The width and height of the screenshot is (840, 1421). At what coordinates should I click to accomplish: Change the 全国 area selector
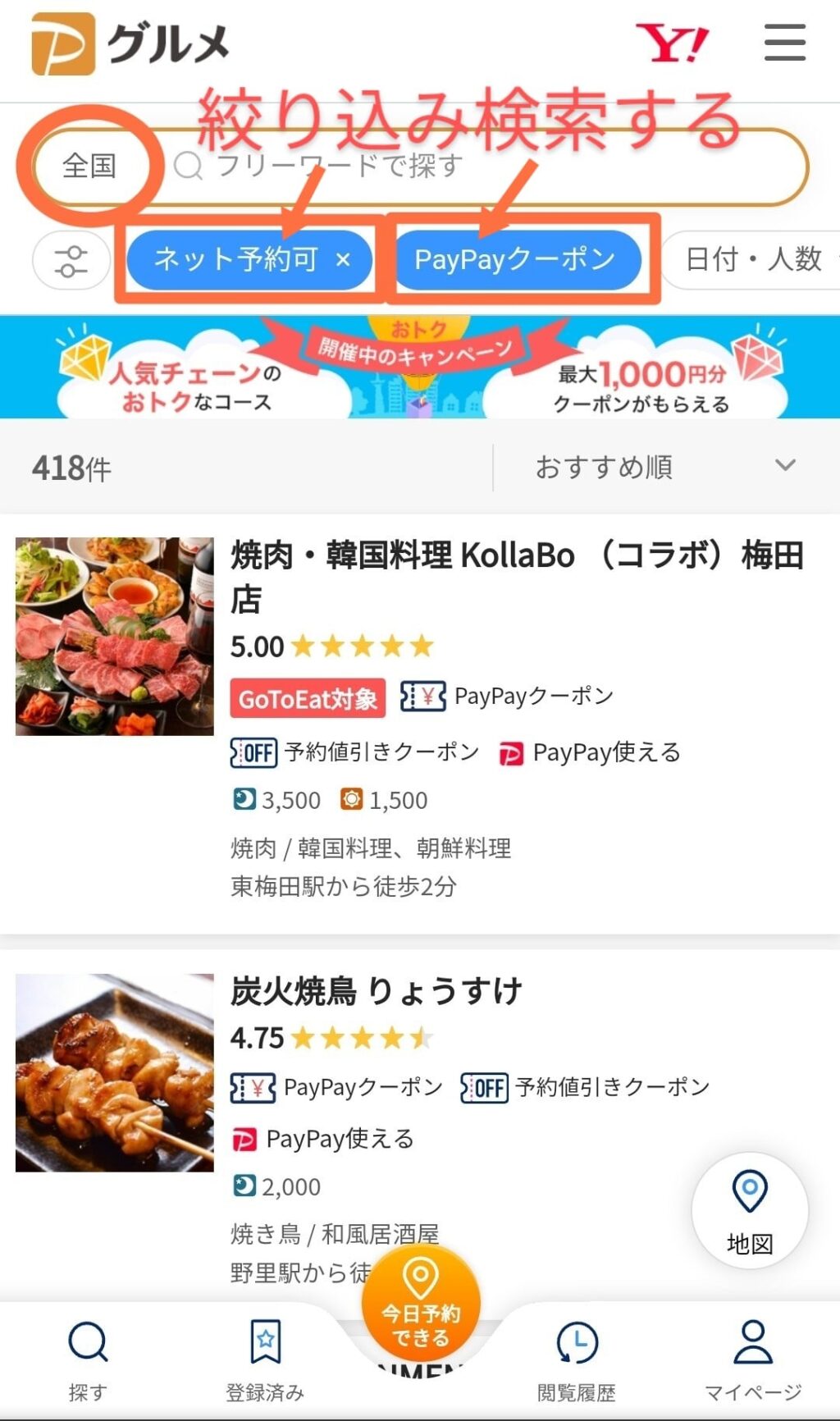[89, 167]
